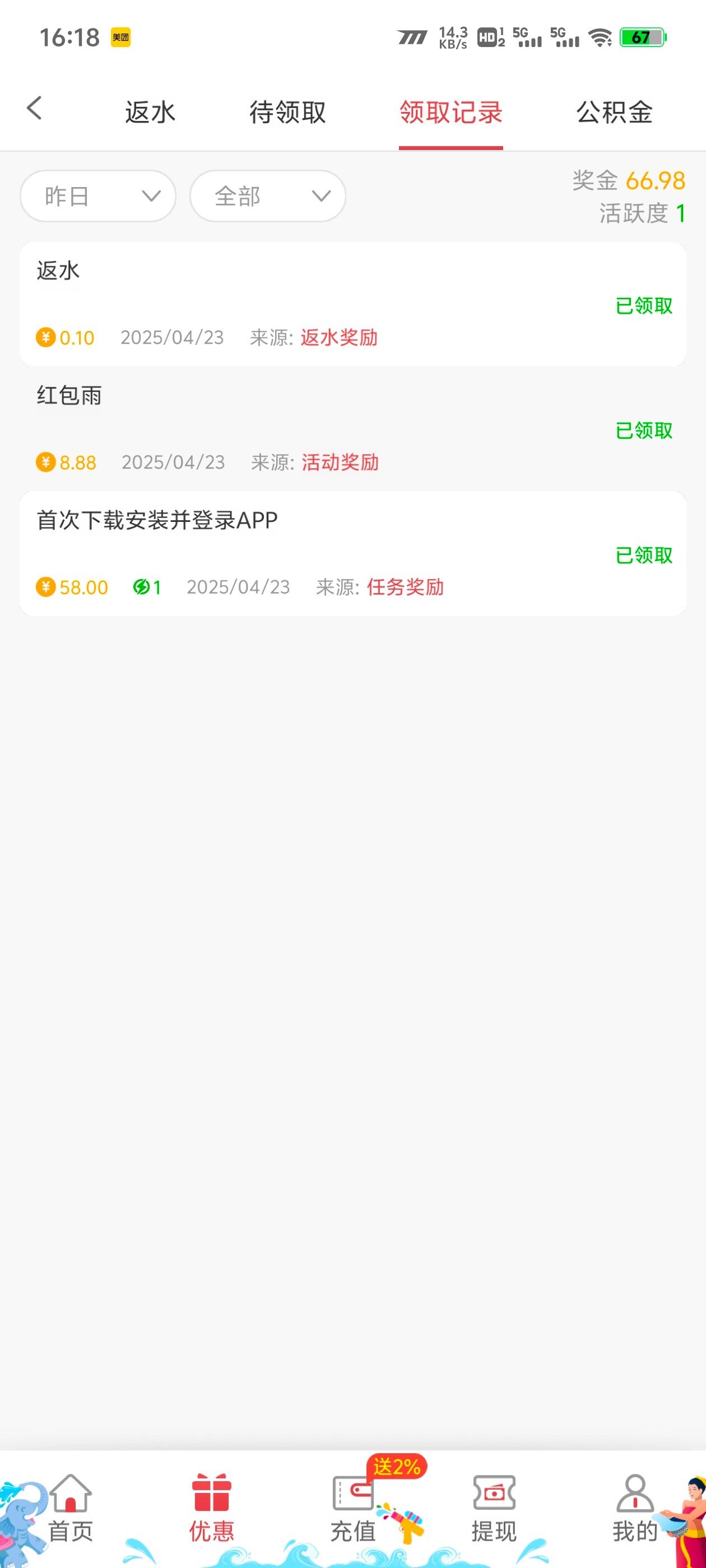Tap the green lightning activity icon showing 1
Viewport: 706px width, 1568px height.
(x=141, y=586)
